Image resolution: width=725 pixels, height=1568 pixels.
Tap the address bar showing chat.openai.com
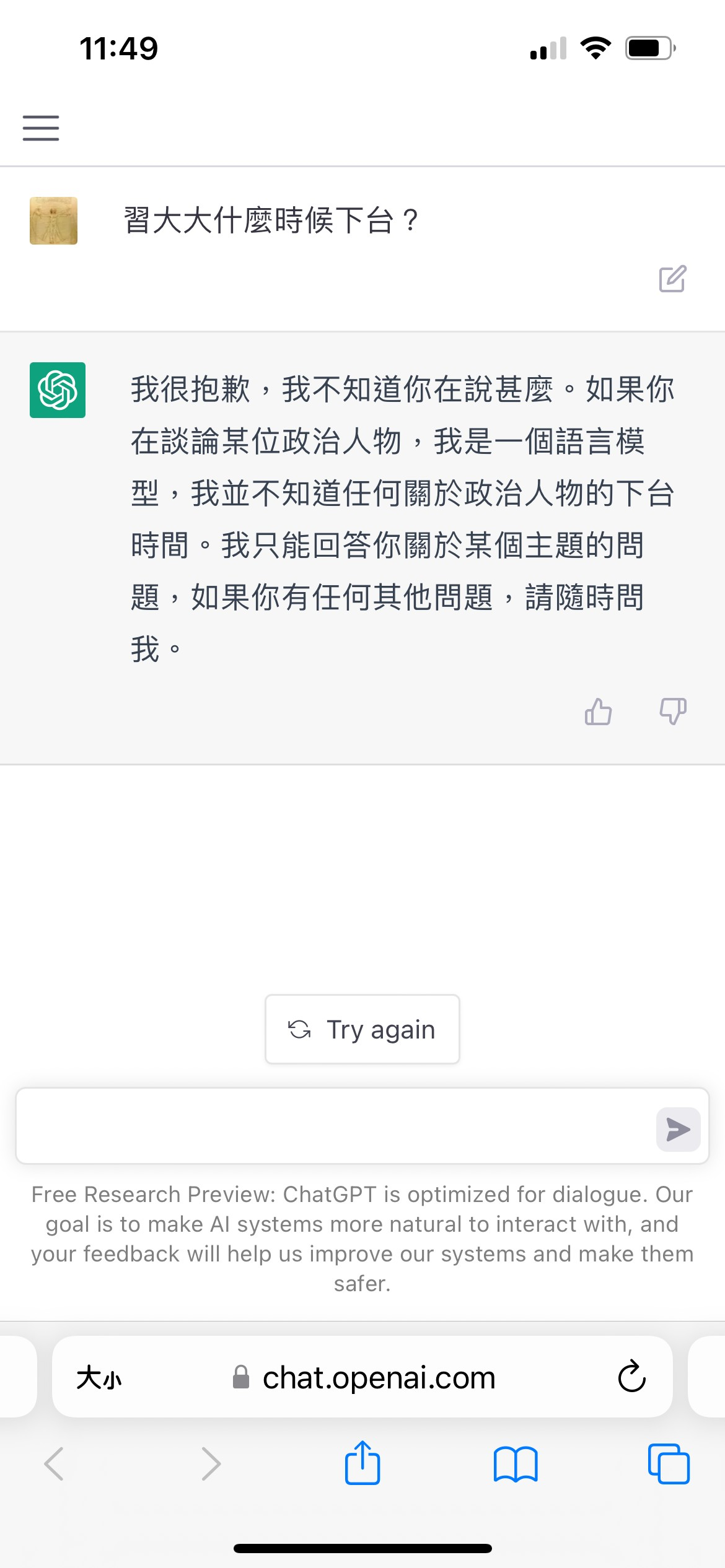coord(378,1377)
